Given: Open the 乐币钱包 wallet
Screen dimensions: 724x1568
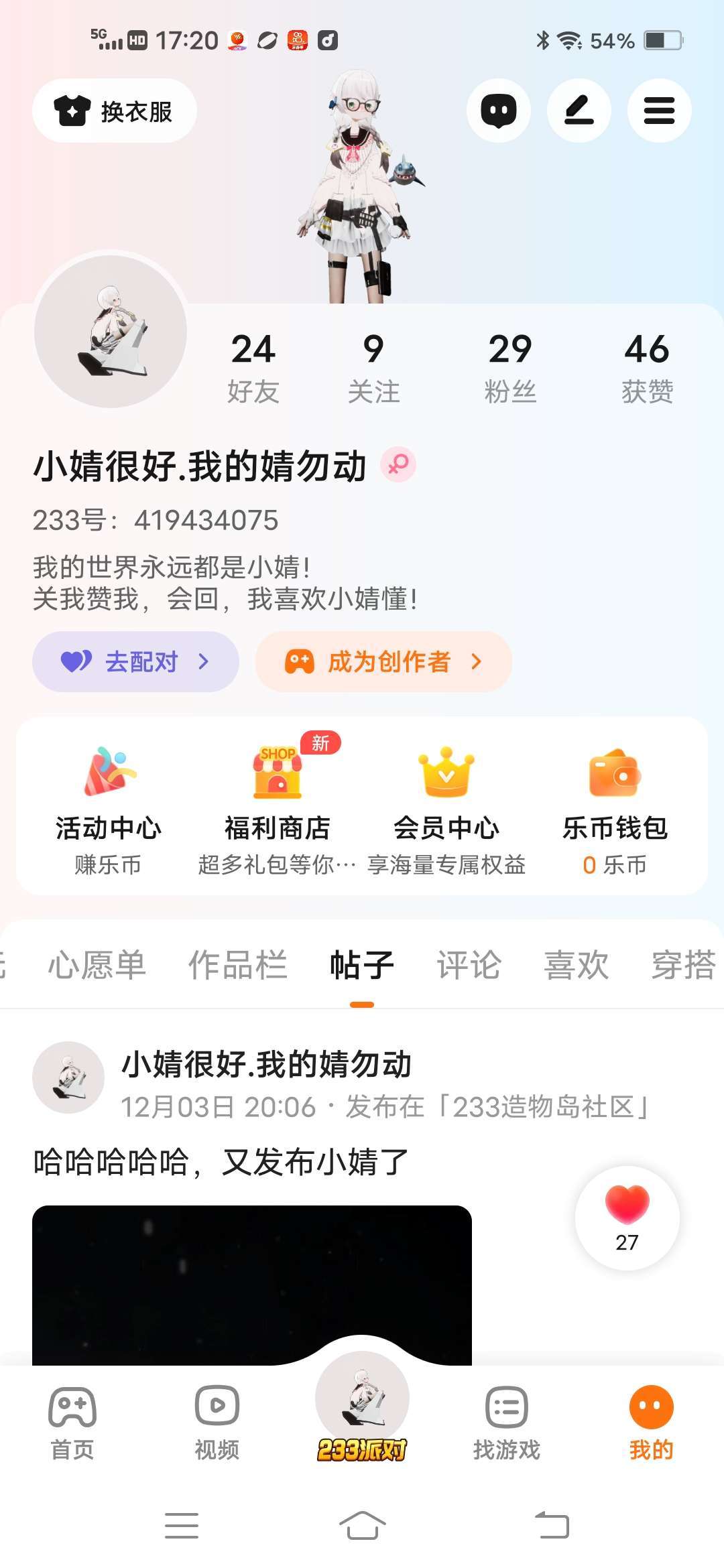Looking at the screenshot, I should tap(615, 809).
